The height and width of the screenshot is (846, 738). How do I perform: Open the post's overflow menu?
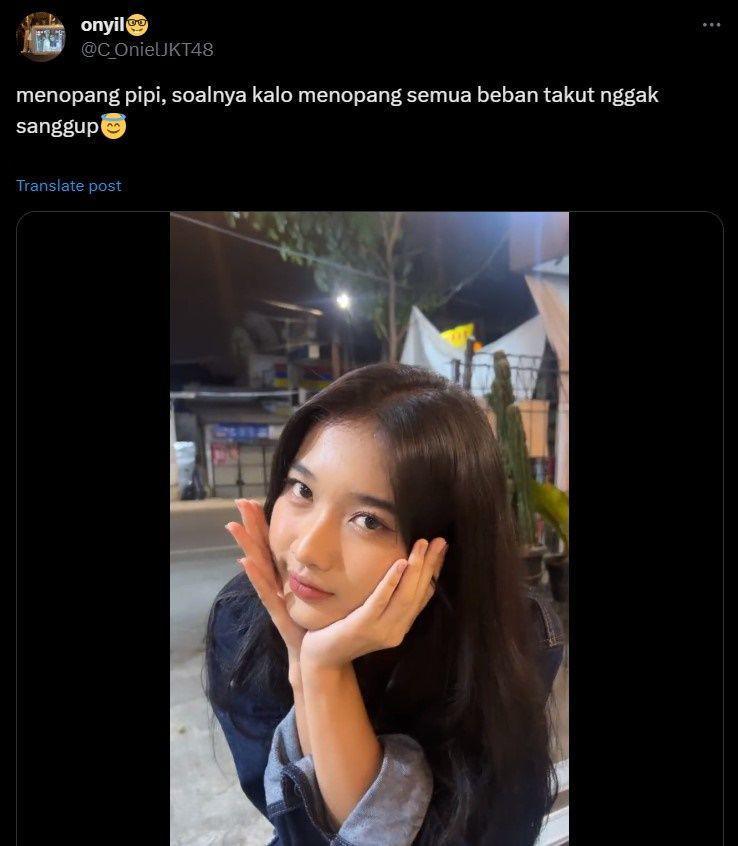[711, 25]
